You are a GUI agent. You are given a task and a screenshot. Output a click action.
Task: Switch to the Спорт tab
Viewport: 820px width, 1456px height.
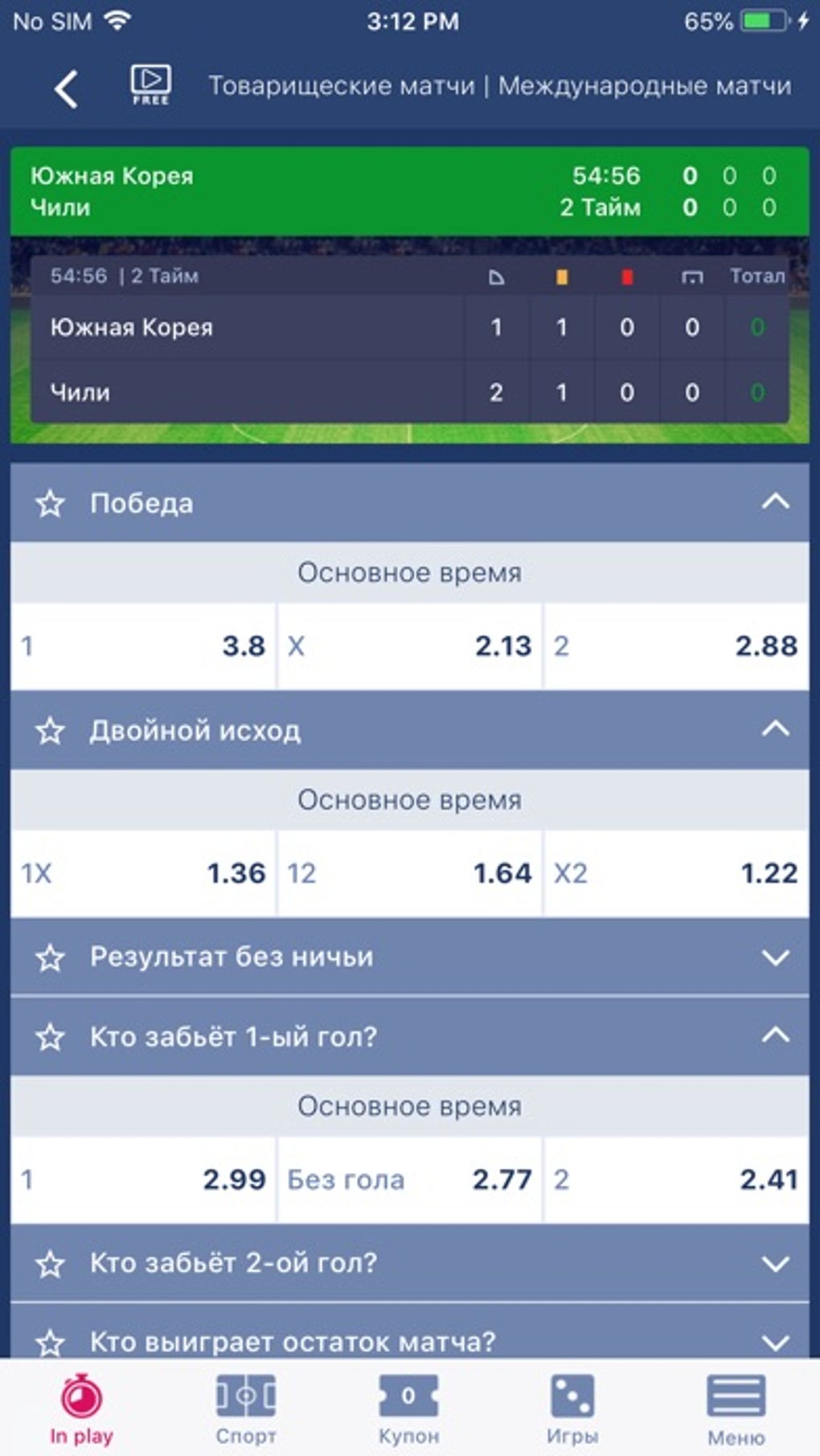coord(246,1409)
